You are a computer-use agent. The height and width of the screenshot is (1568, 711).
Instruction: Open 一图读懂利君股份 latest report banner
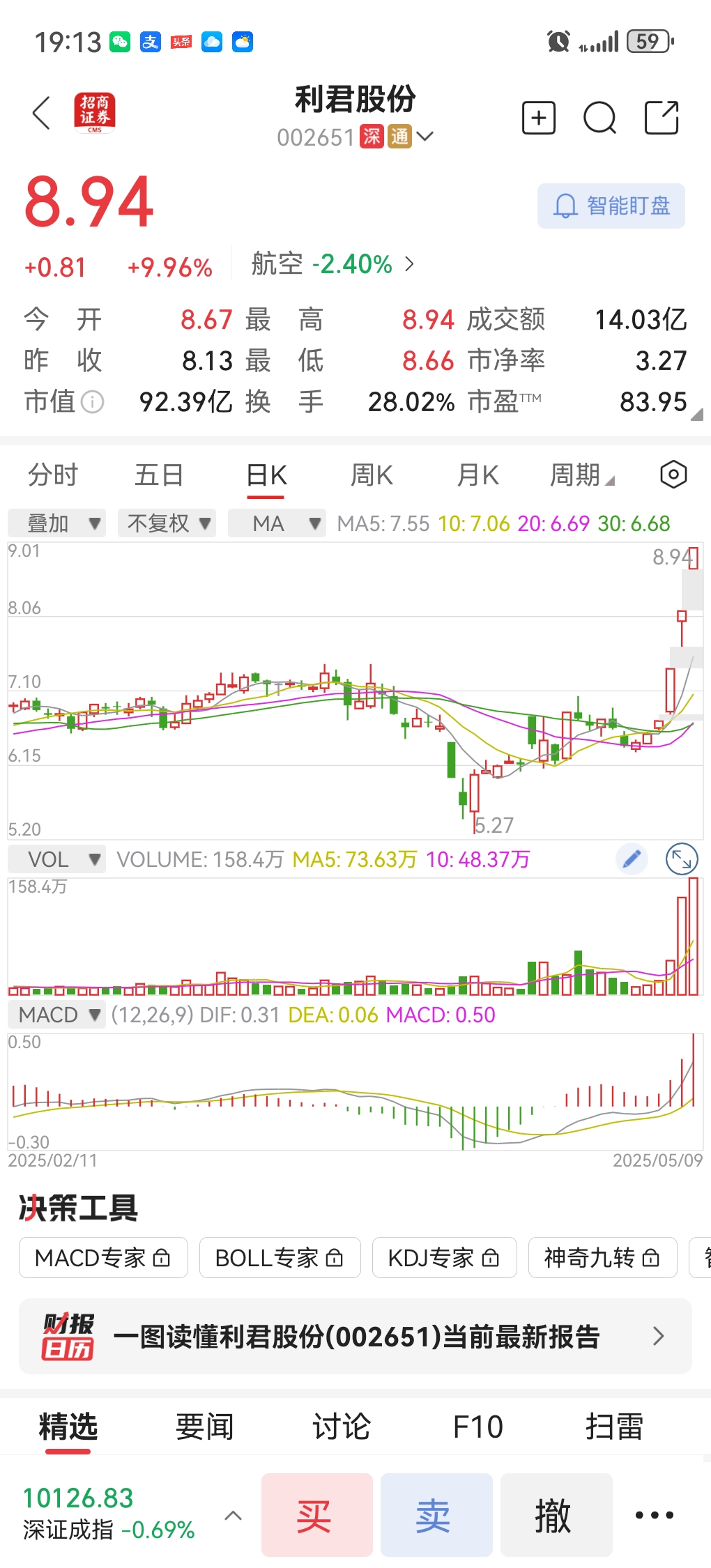click(355, 1336)
